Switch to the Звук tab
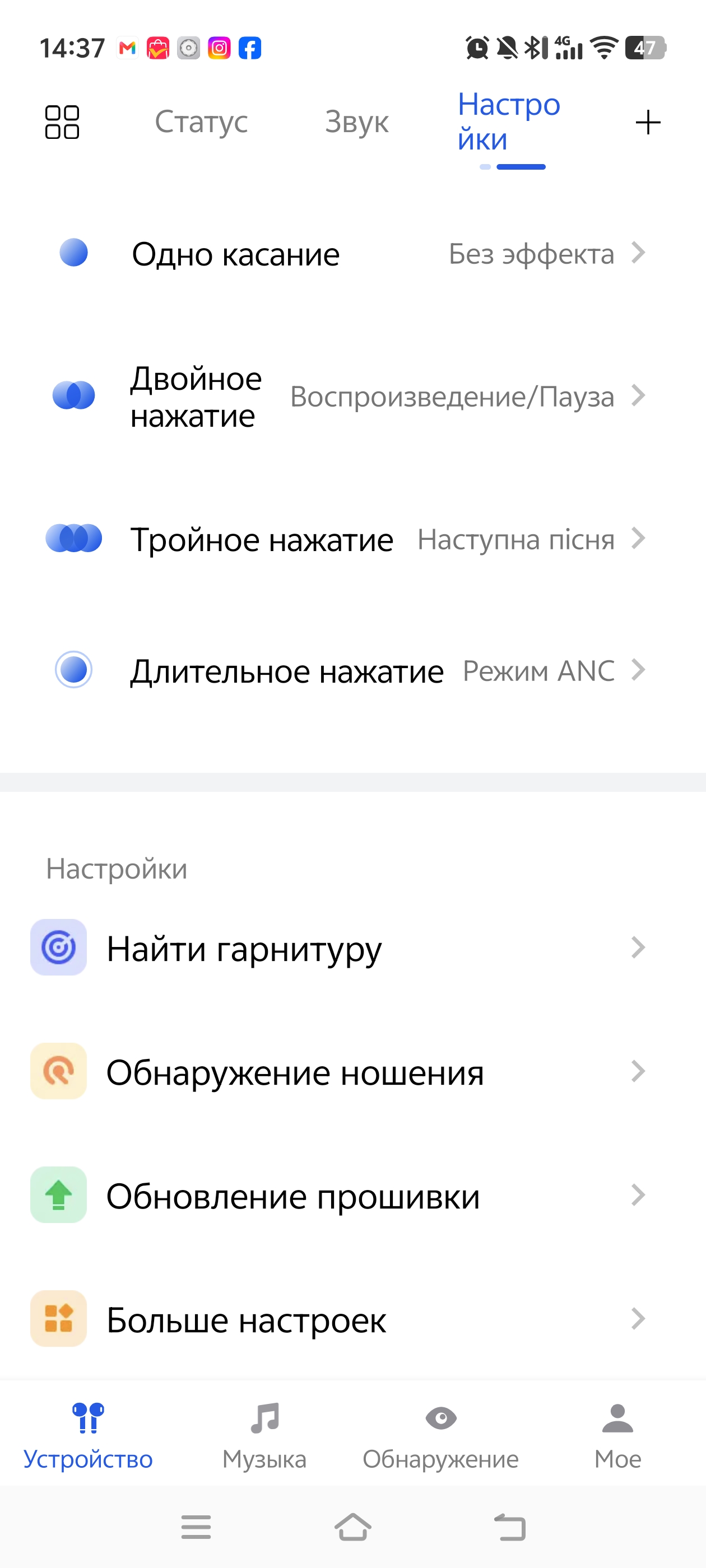This screenshot has height=1568, width=706. 356,122
